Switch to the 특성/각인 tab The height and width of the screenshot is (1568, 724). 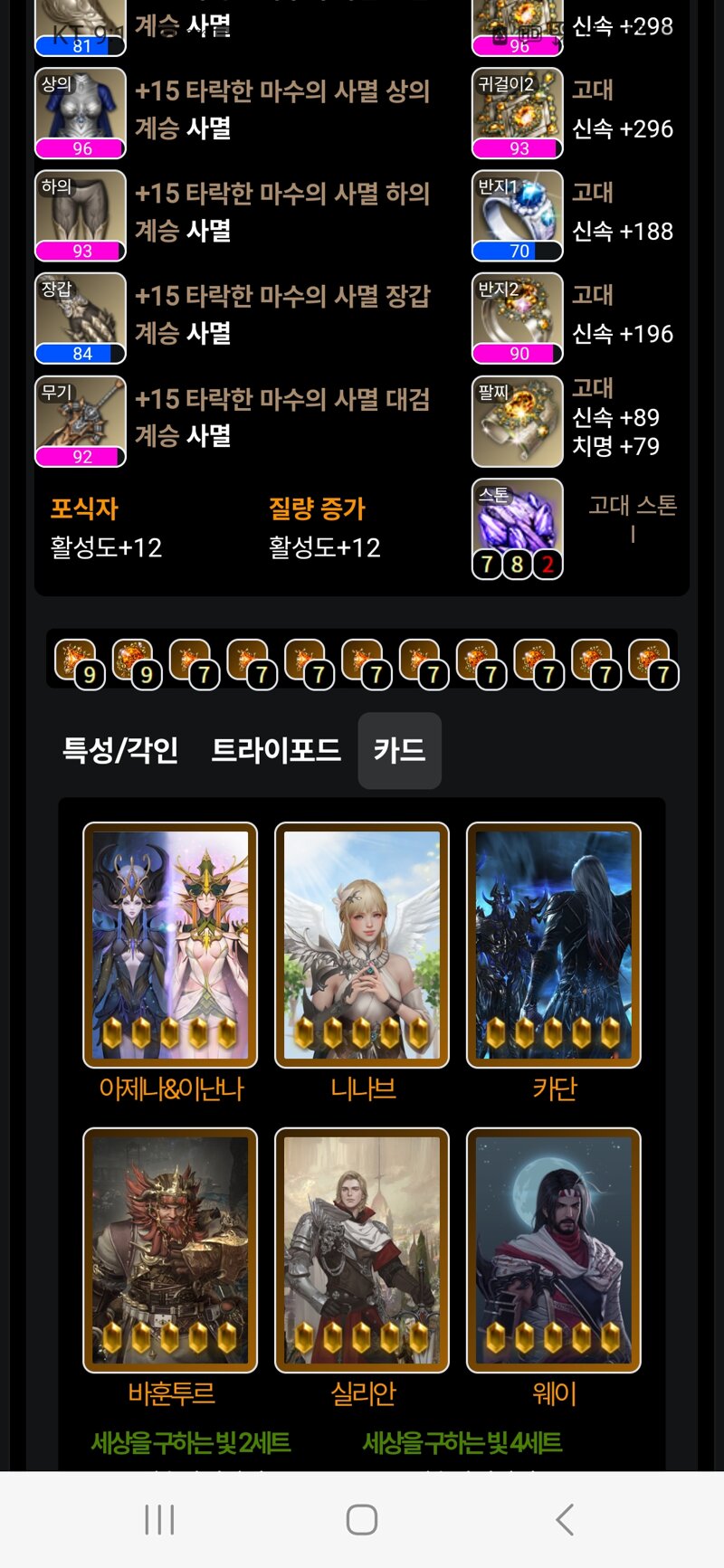pyautogui.click(x=119, y=750)
